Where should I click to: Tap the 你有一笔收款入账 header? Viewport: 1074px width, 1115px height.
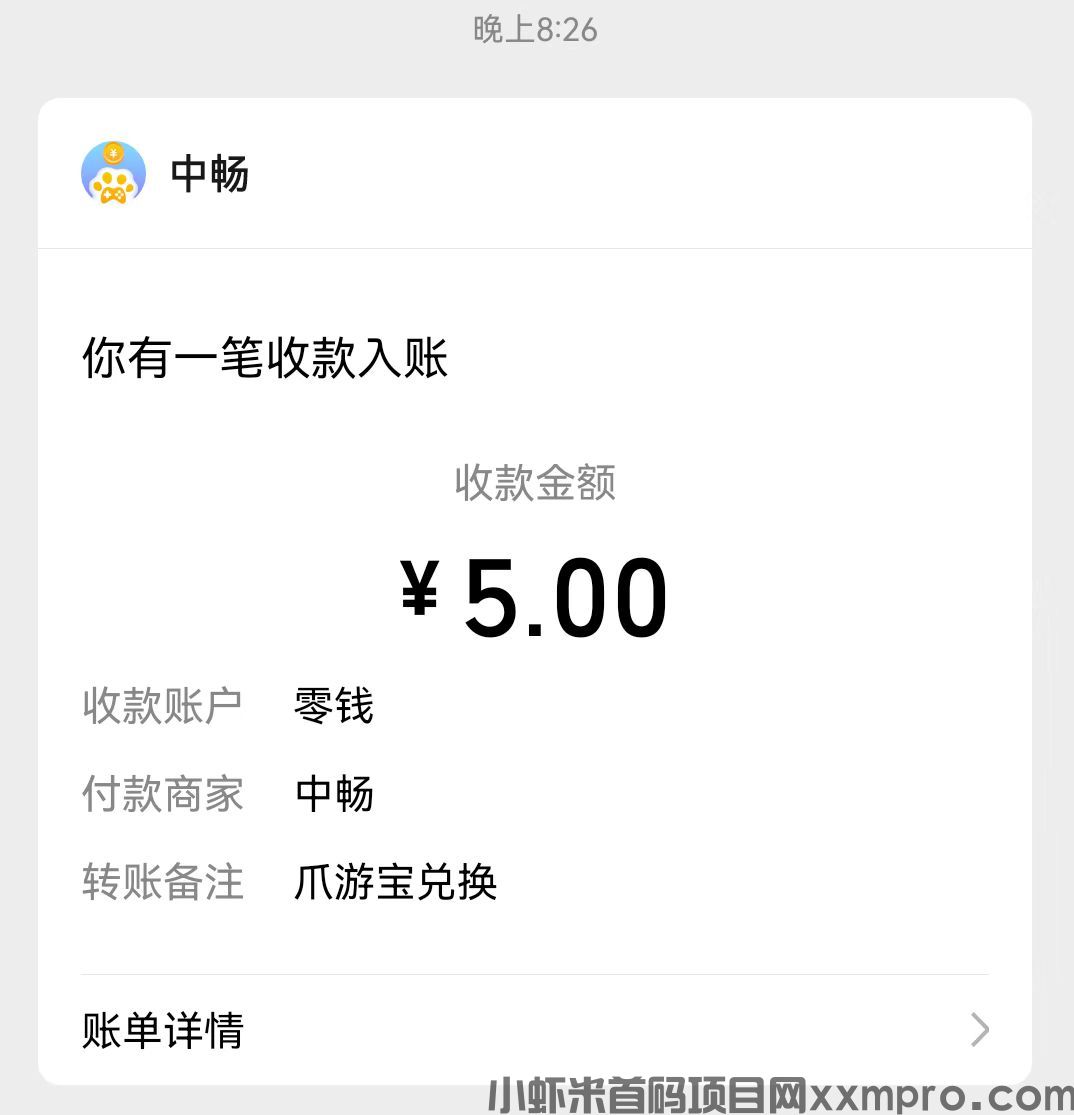pyautogui.click(x=266, y=358)
